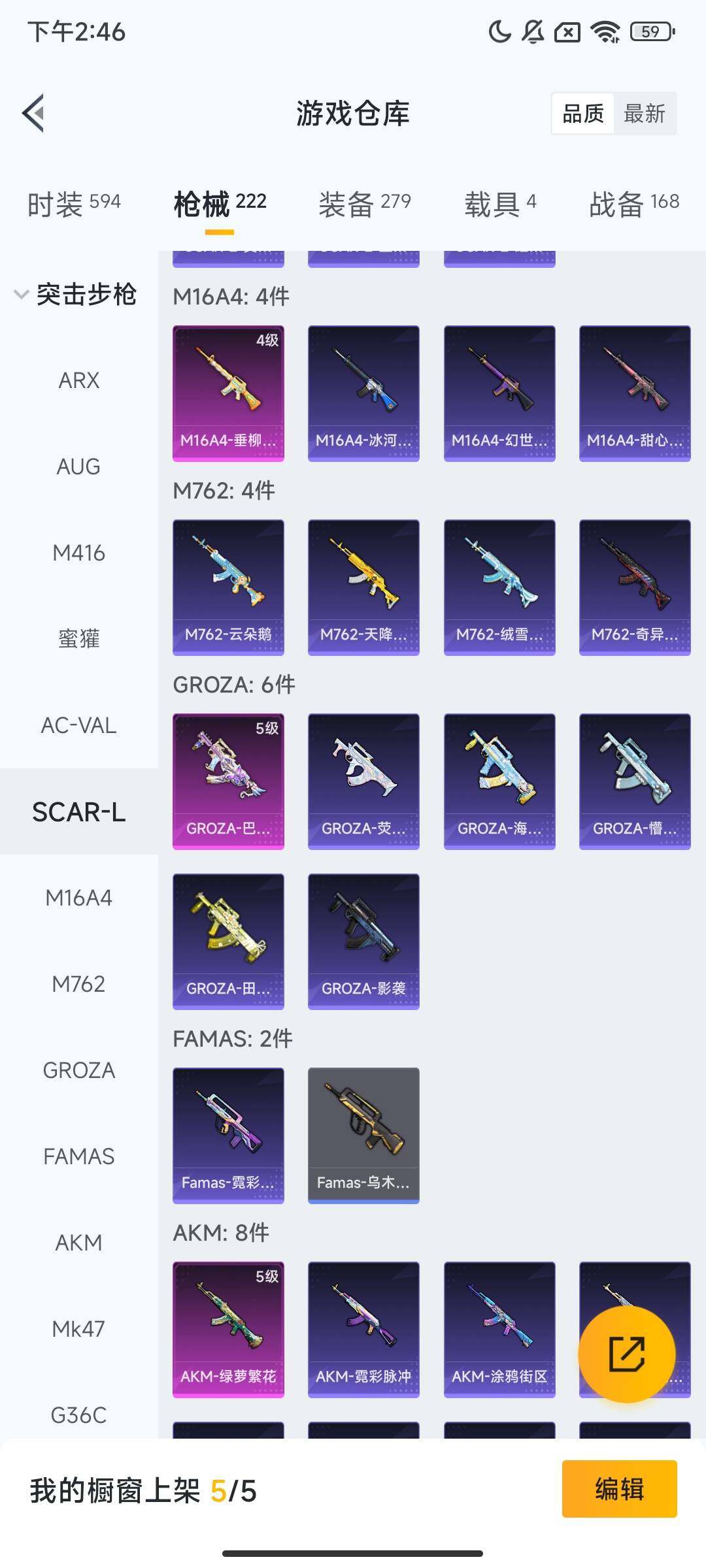Select FAMAS in the side list
706x1568 pixels.
click(79, 1156)
